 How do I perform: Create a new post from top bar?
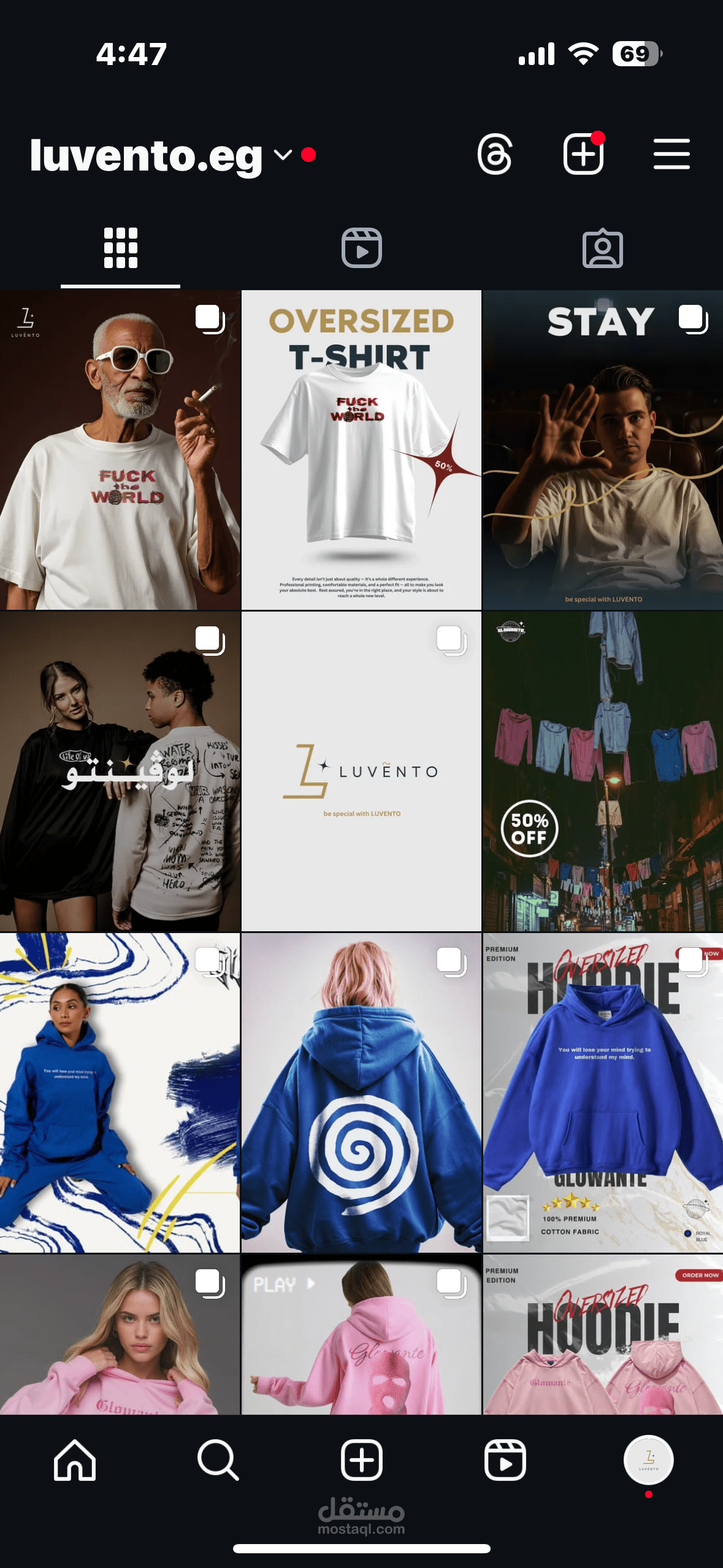click(x=583, y=154)
